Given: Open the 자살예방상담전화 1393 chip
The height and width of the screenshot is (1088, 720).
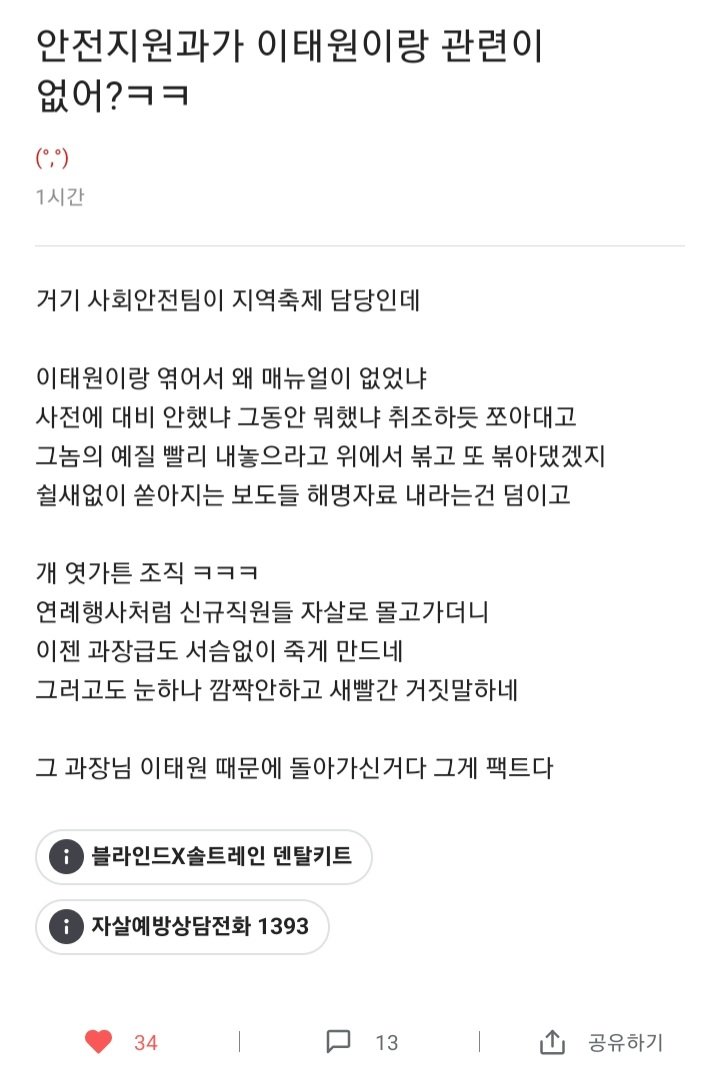Looking at the screenshot, I should pyautogui.click(x=182, y=926).
